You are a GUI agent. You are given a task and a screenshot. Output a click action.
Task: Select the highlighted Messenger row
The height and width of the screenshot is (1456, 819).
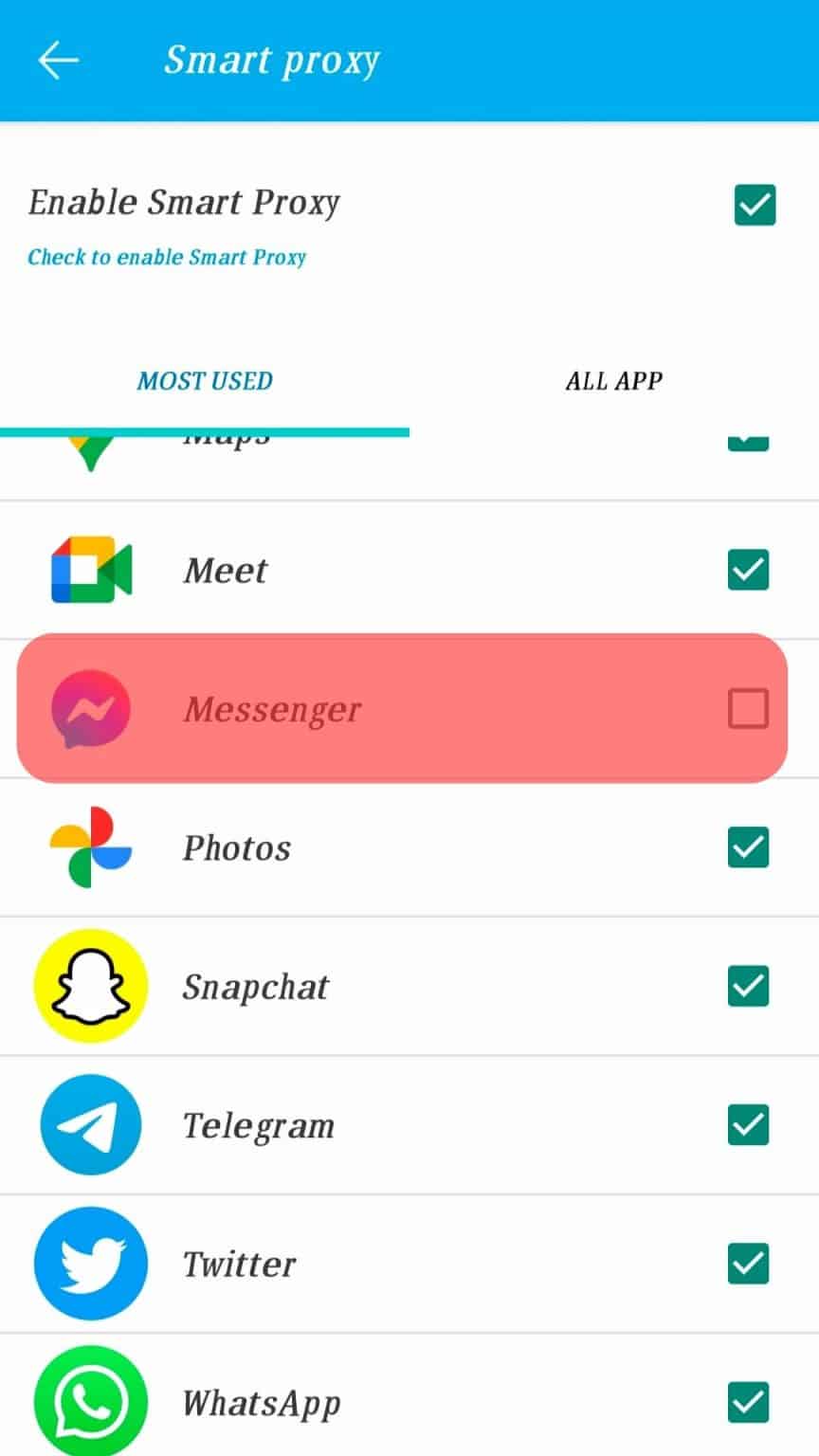(398, 709)
